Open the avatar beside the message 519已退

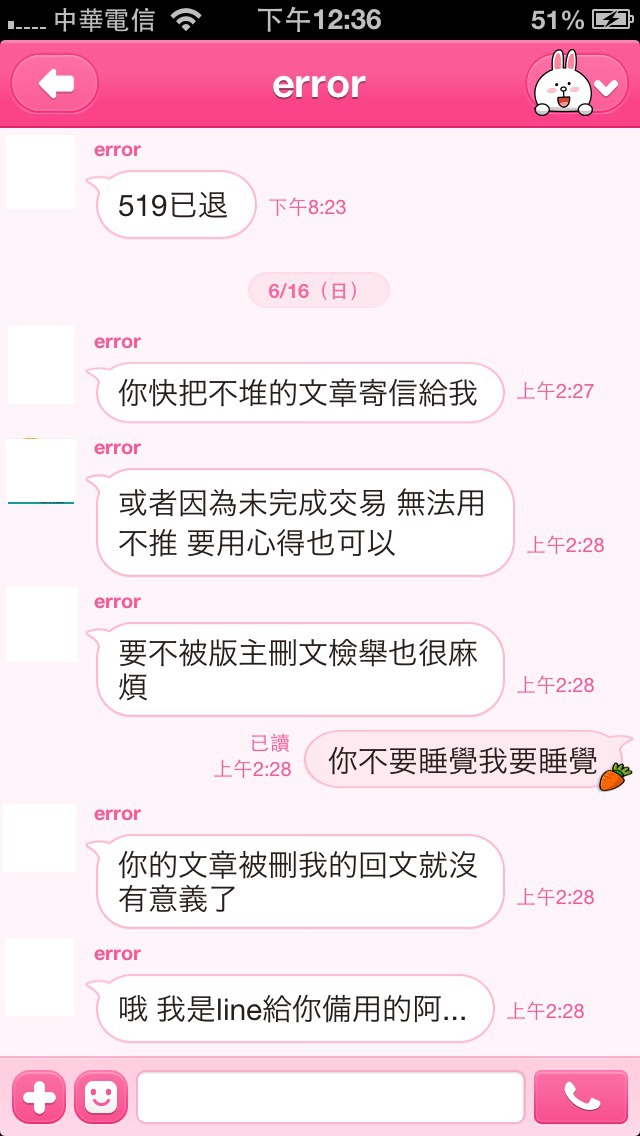click(x=40, y=171)
